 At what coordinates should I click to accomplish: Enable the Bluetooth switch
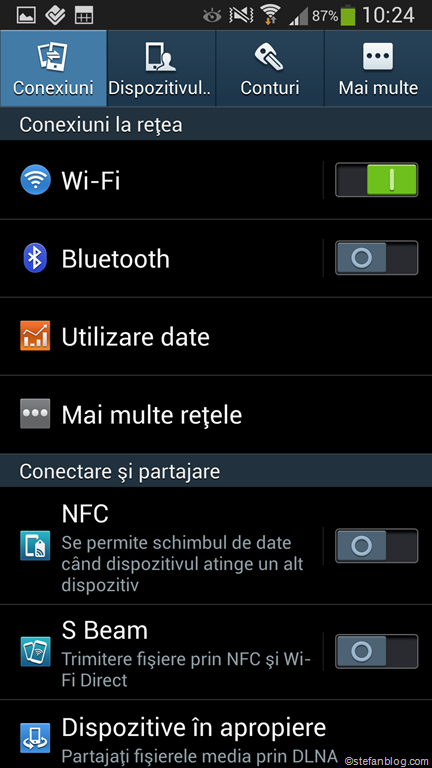pos(376,258)
